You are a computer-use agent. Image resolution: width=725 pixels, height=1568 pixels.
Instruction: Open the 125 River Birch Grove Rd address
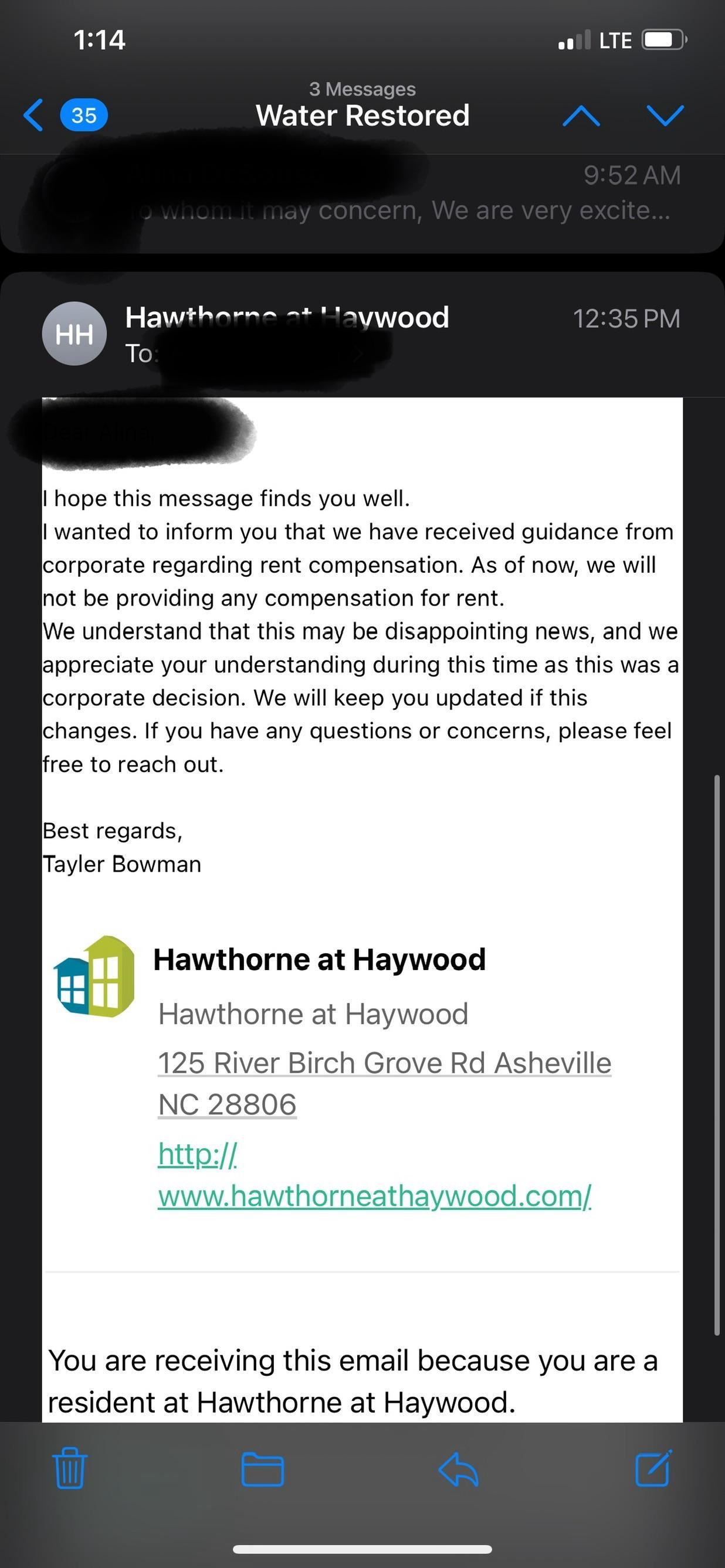pos(384,1083)
